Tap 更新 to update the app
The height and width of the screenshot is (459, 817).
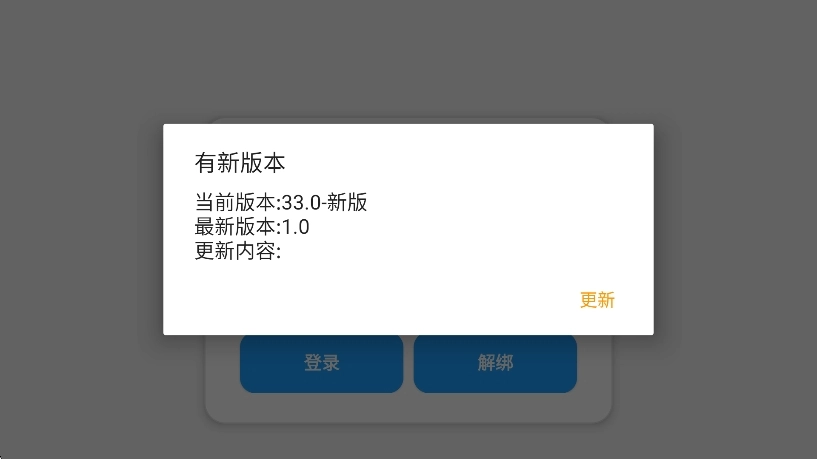pyautogui.click(x=597, y=300)
